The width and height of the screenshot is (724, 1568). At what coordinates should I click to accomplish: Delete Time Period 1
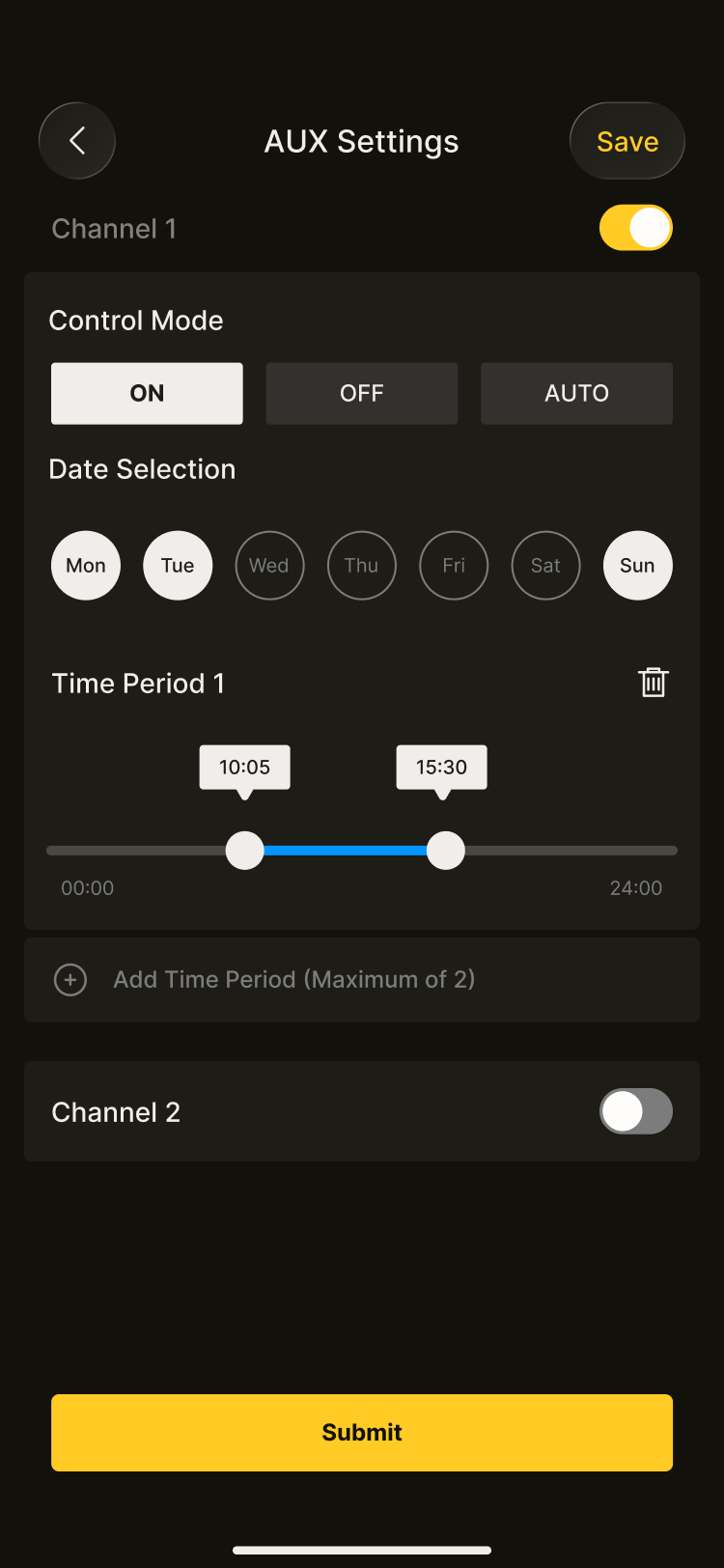[x=654, y=683]
